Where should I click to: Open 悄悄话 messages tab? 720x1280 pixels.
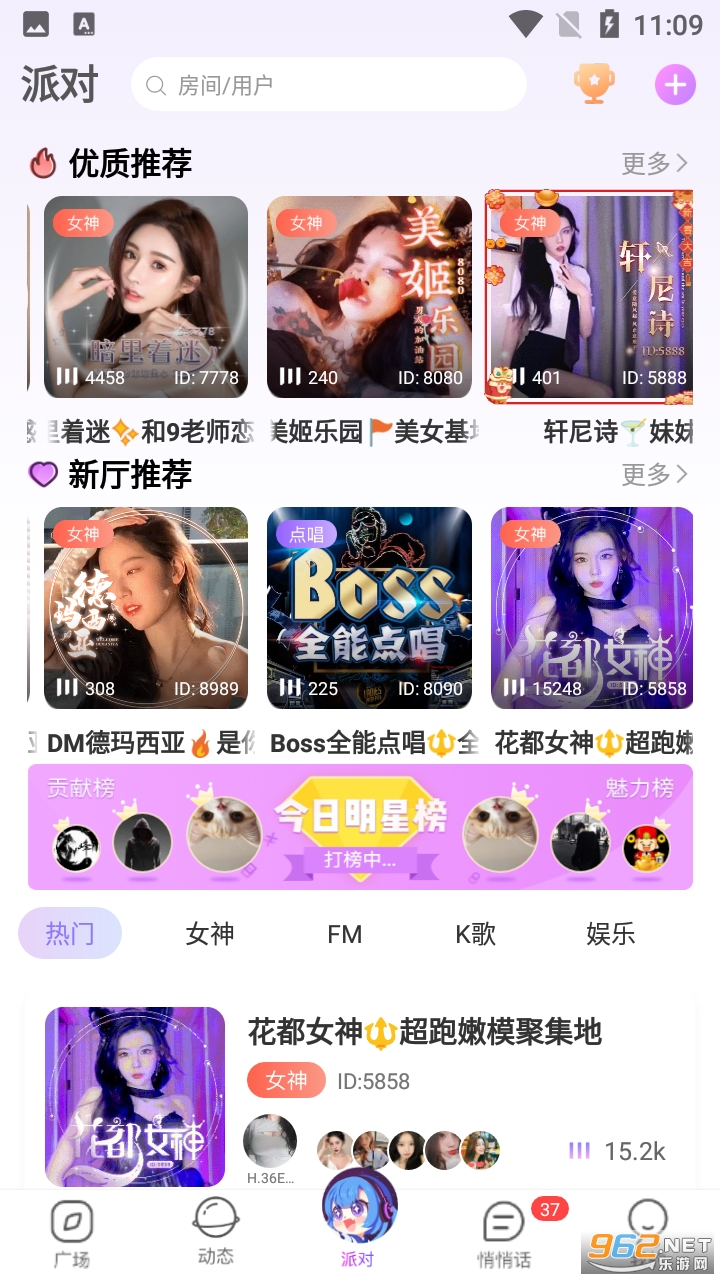pos(505,1232)
